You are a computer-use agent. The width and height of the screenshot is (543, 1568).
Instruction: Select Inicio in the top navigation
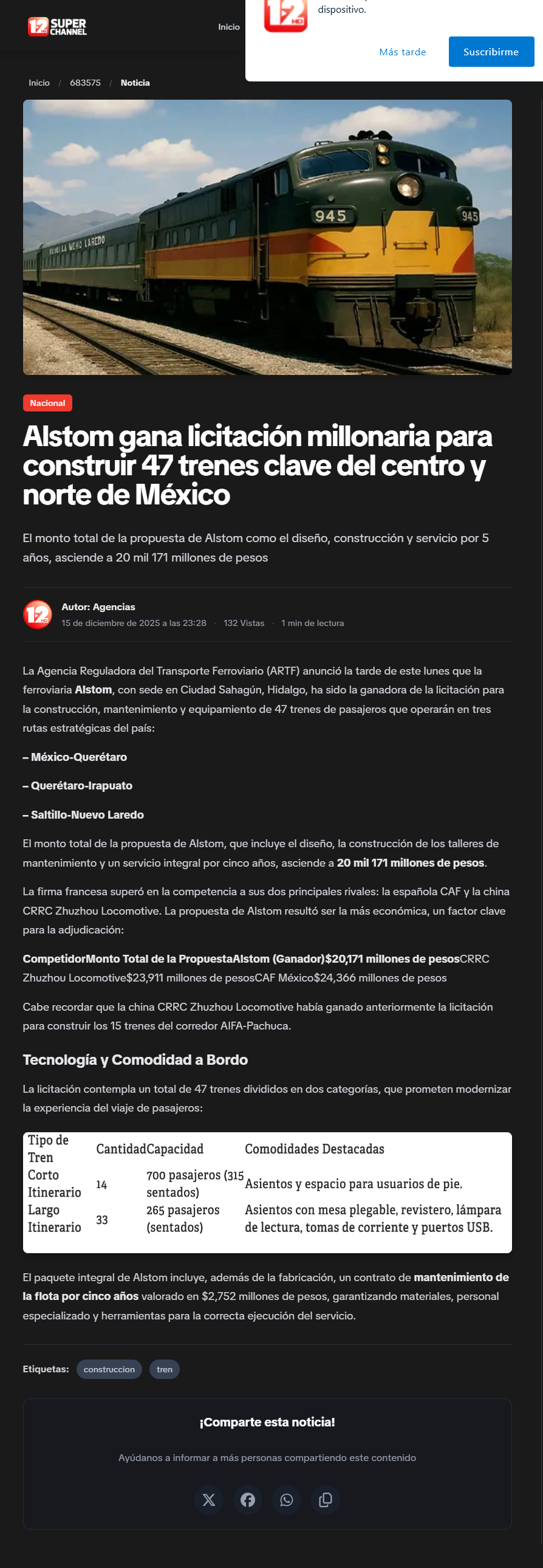click(228, 27)
